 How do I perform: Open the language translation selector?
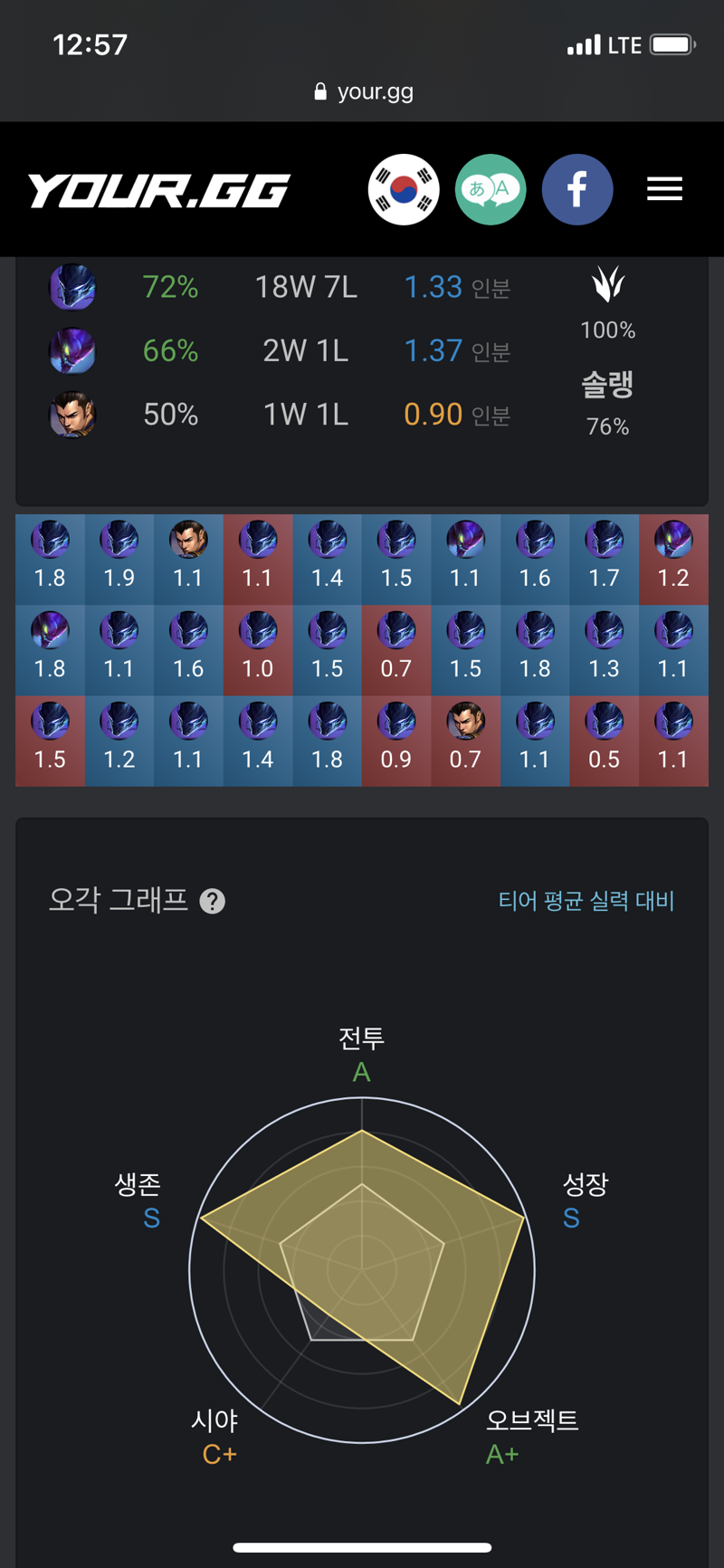point(491,189)
